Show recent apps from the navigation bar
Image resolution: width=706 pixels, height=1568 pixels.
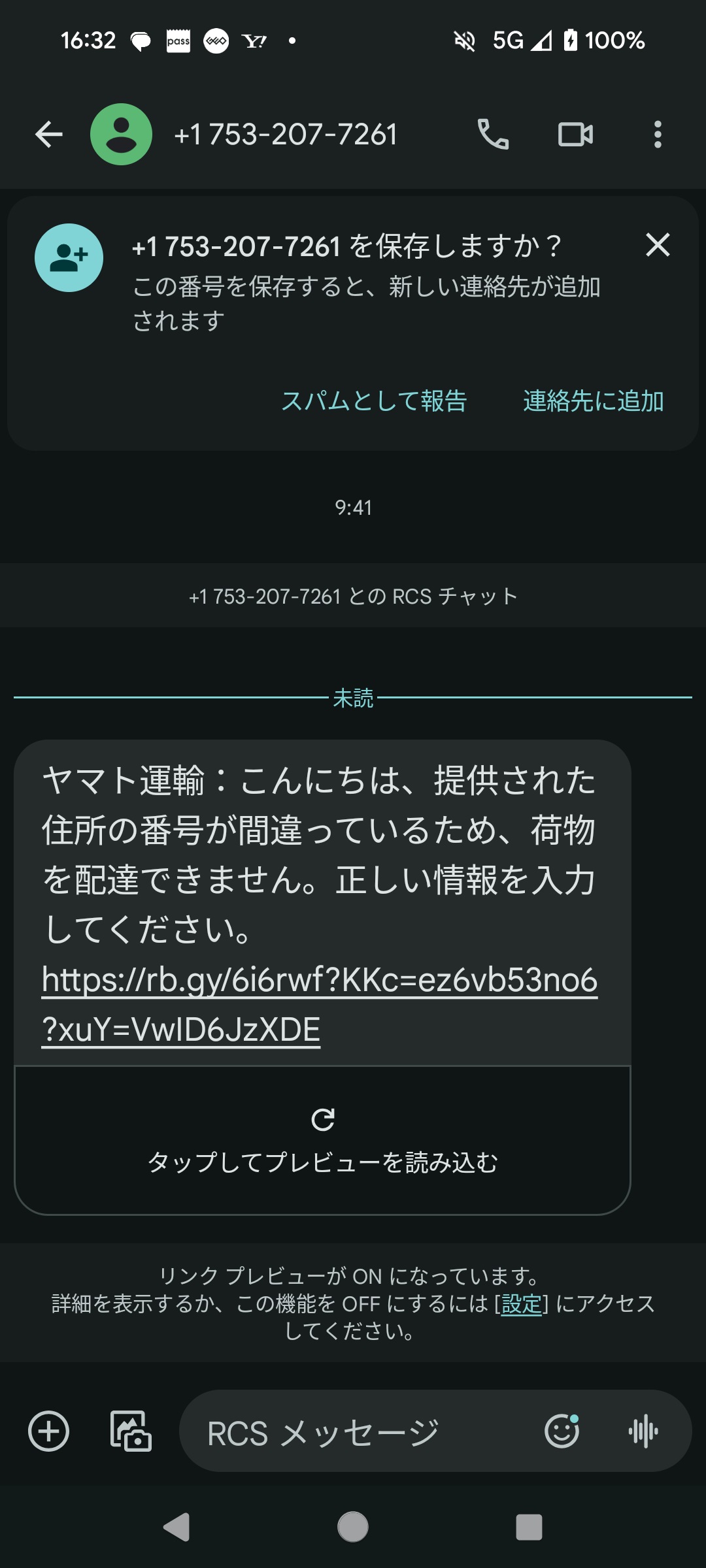(x=529, y=1527)
